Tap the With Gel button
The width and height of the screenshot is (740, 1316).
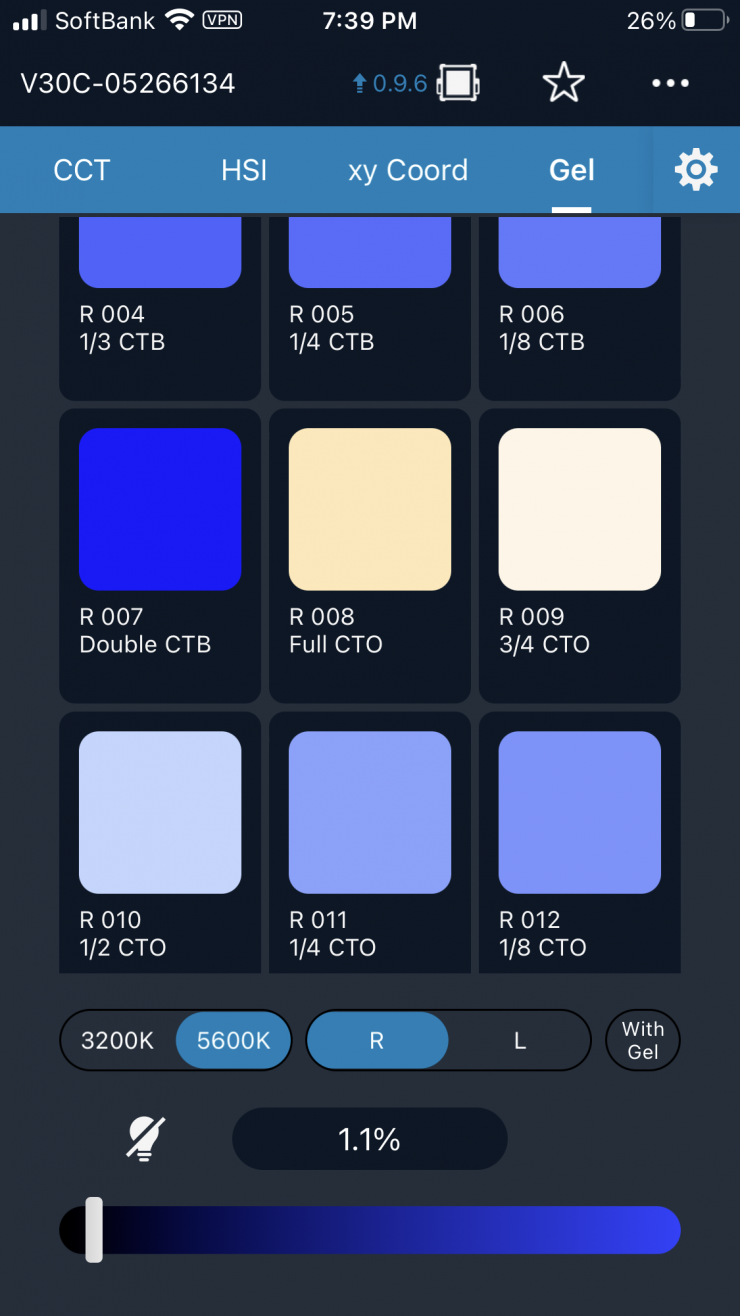[643, 1040]
